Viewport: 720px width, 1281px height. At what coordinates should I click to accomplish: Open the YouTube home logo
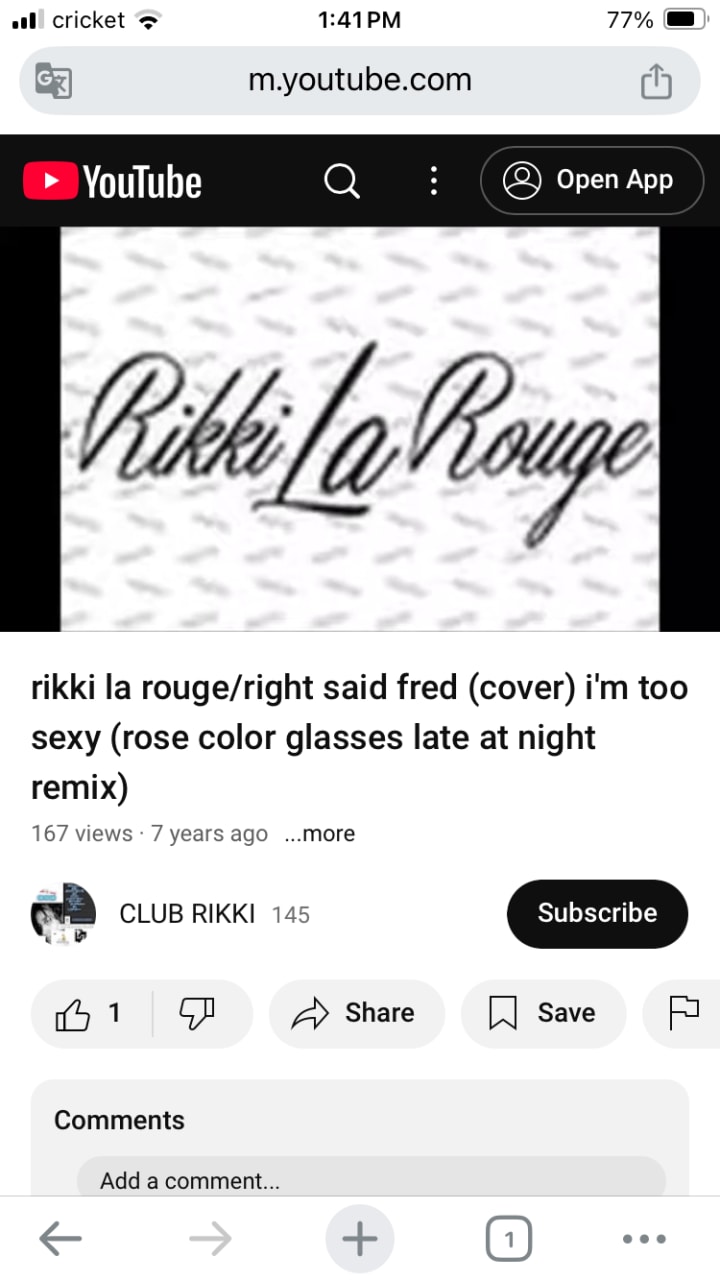(112, 182)
